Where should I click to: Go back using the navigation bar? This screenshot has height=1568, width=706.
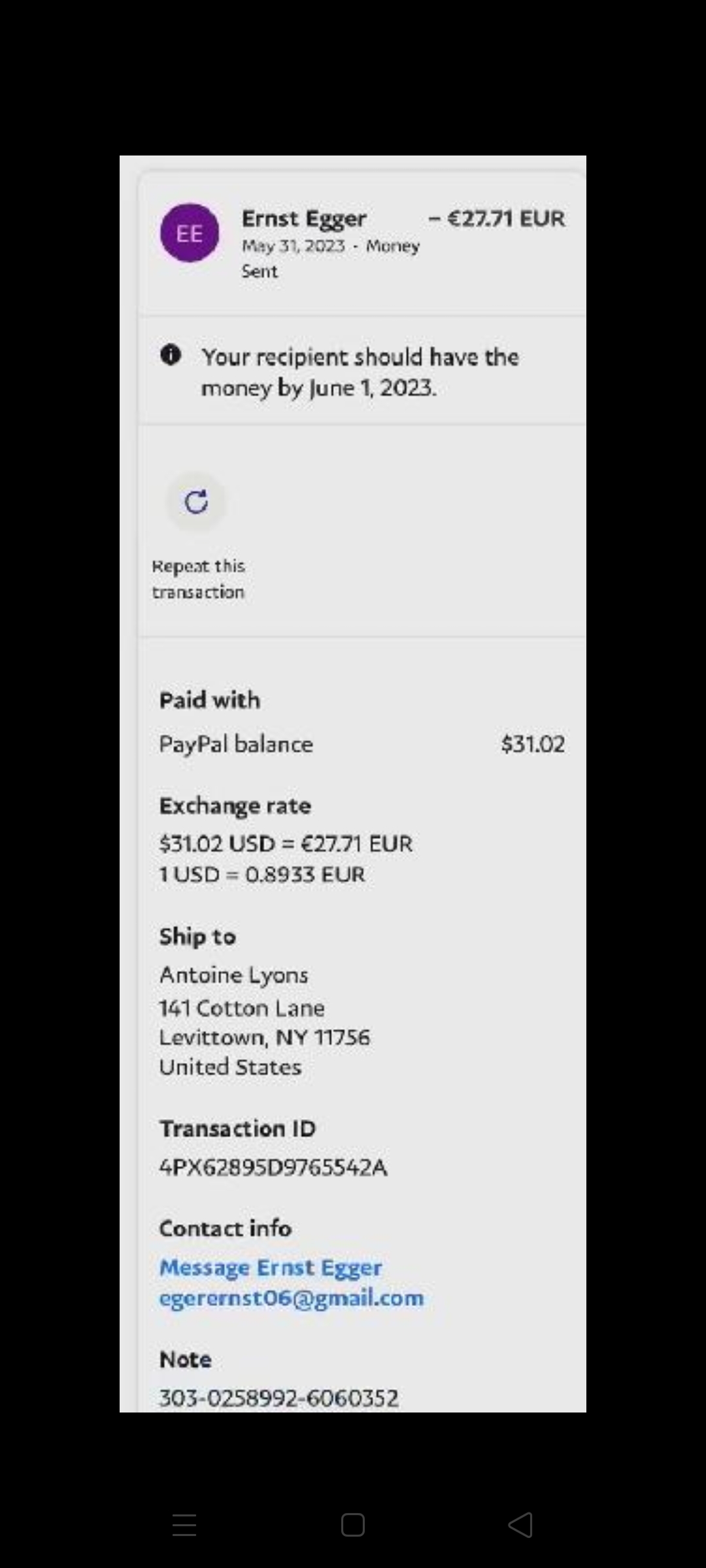520,1526
